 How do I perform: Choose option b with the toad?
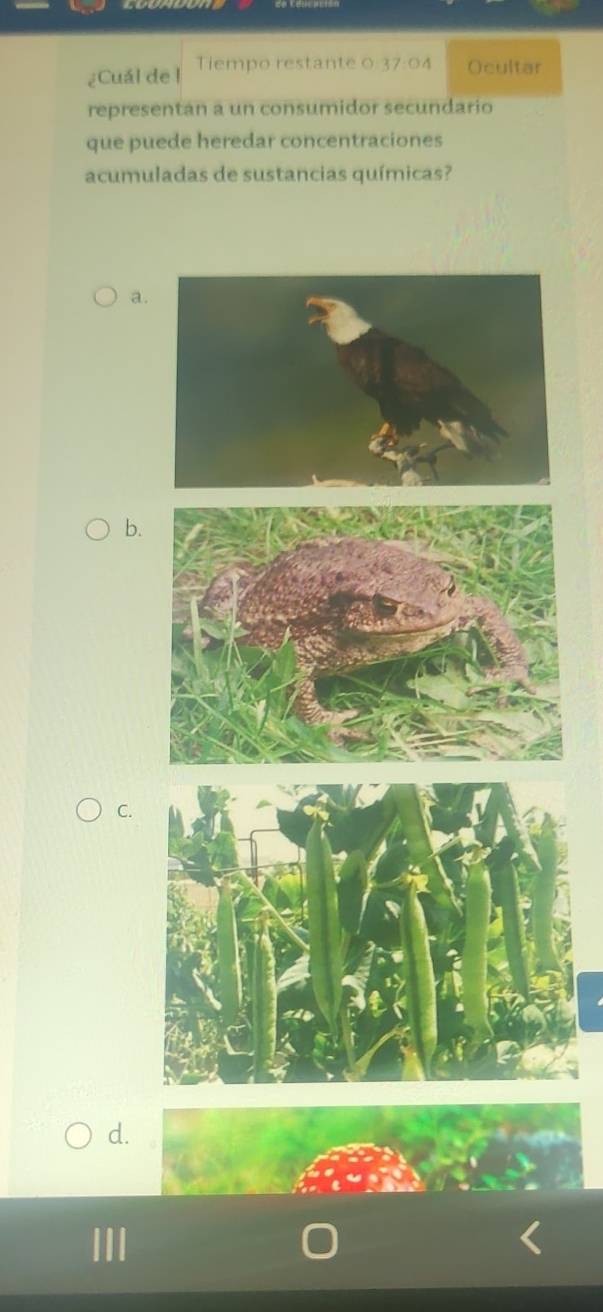[x=97, y=529]
